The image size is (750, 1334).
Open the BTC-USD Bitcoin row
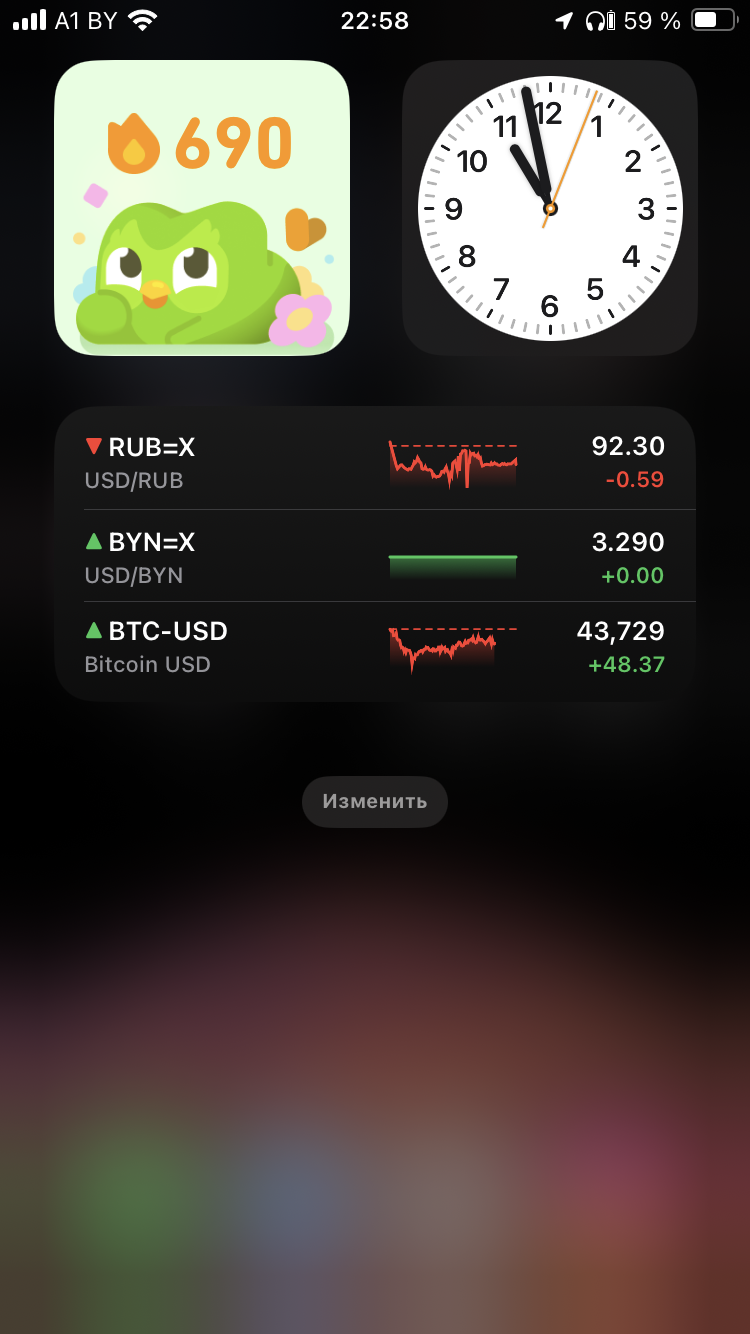click(x=375, y=647)
